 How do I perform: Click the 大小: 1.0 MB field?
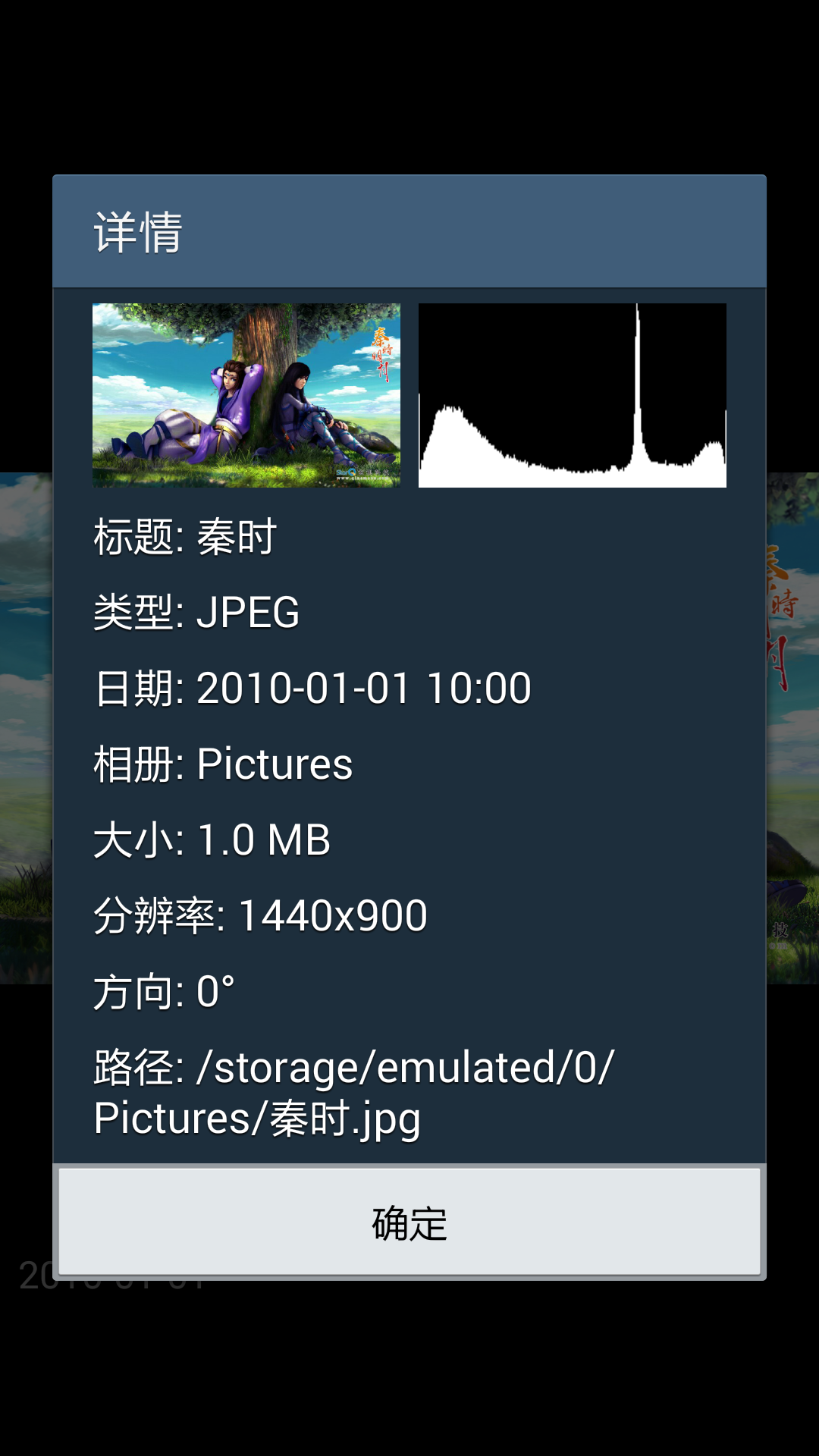click(x=212, y=839)
